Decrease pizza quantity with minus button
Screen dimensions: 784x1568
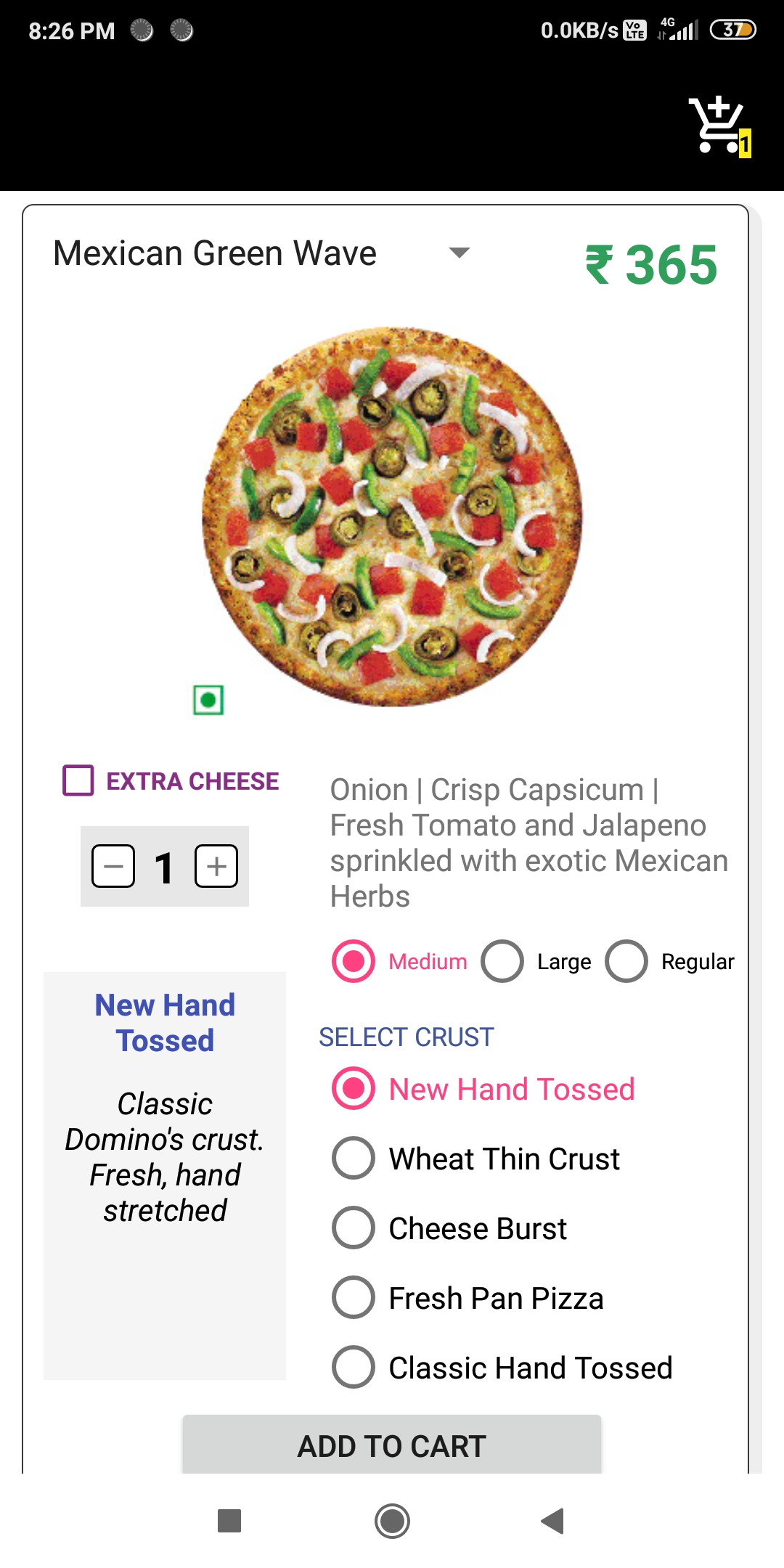click(x=113, y=866)
